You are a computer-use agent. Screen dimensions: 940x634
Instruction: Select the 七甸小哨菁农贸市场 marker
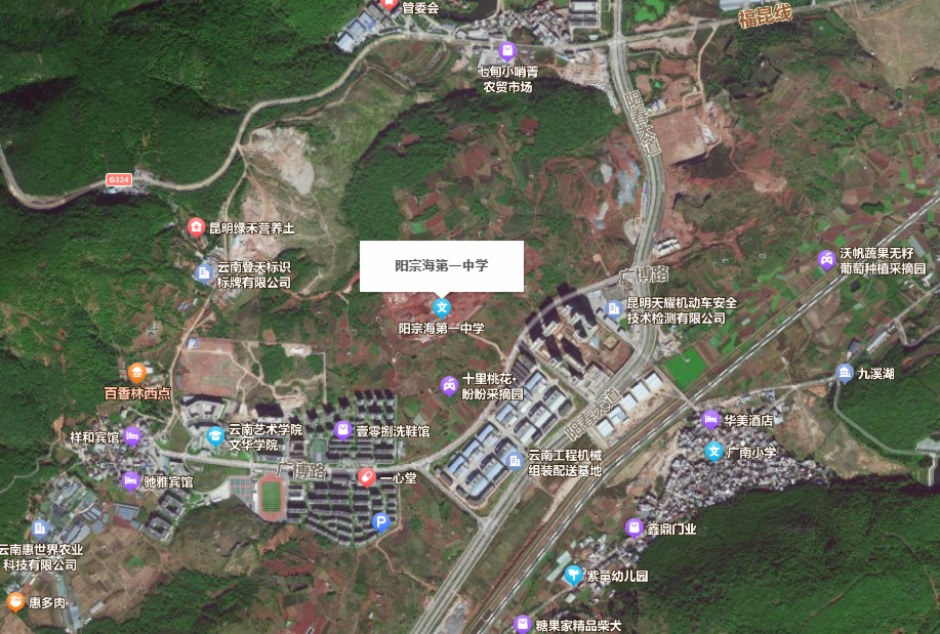pyautogui.click(x=507, y=51)
